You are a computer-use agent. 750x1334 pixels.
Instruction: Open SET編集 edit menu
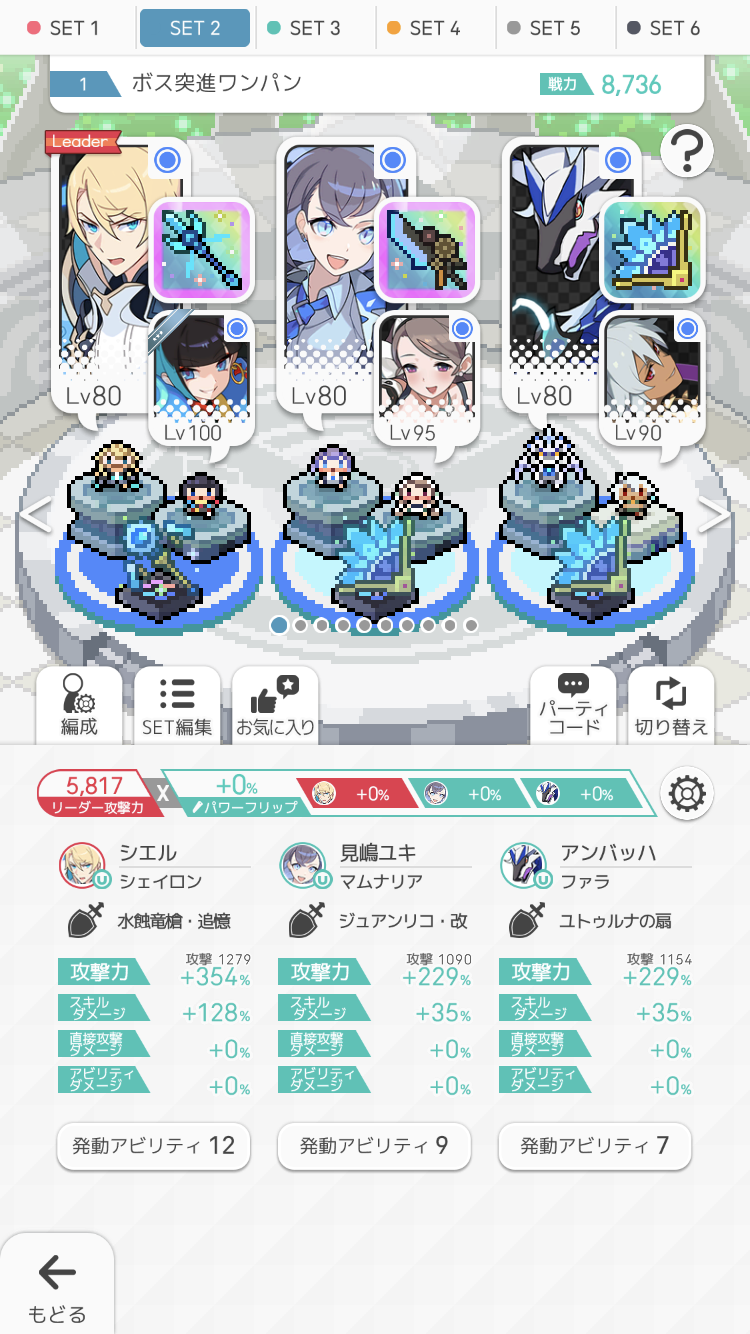click(x=177, y=706)
